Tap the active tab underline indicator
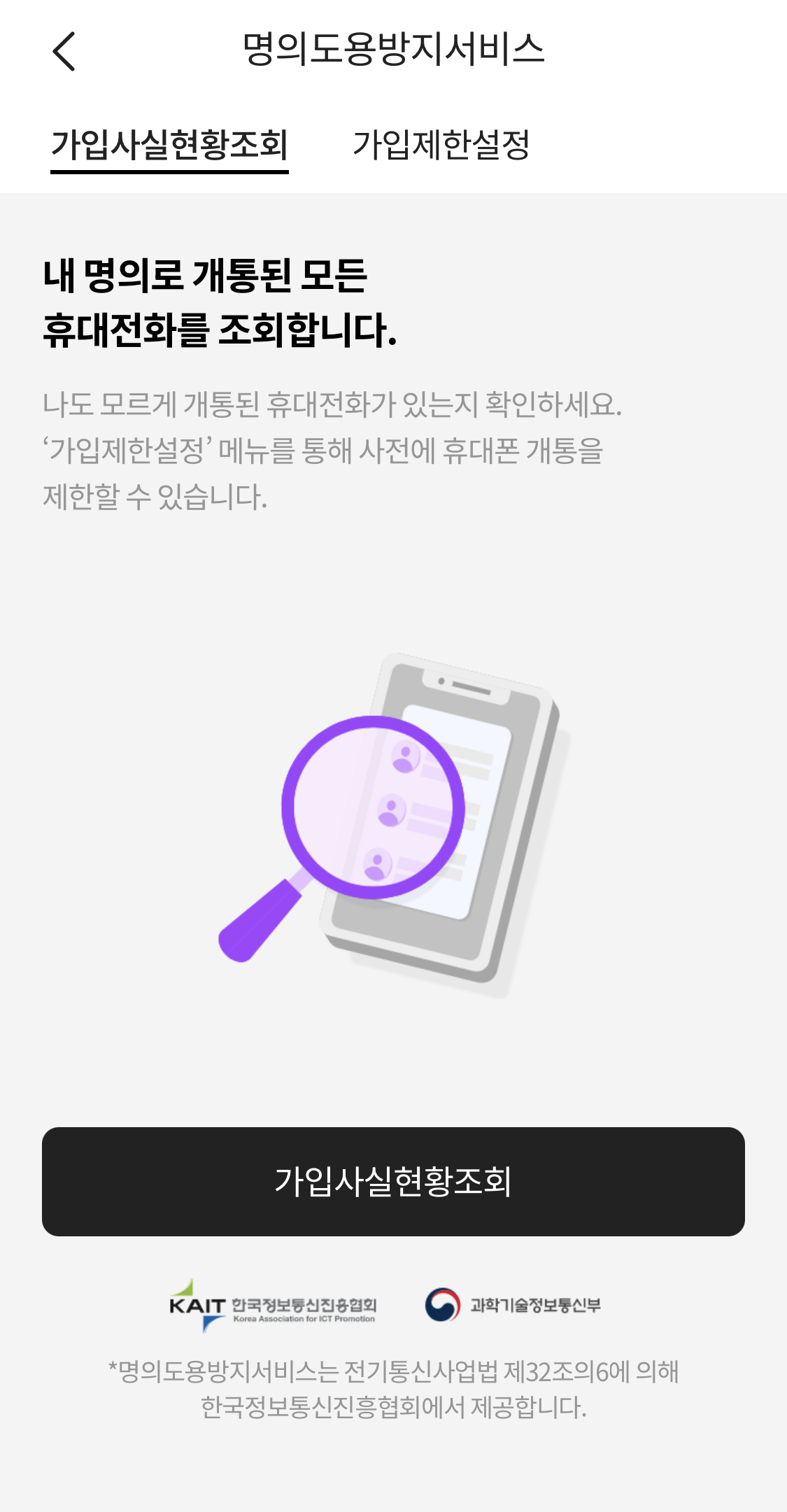Screen dimensions: 787x1512 click(x=170, y=175)
